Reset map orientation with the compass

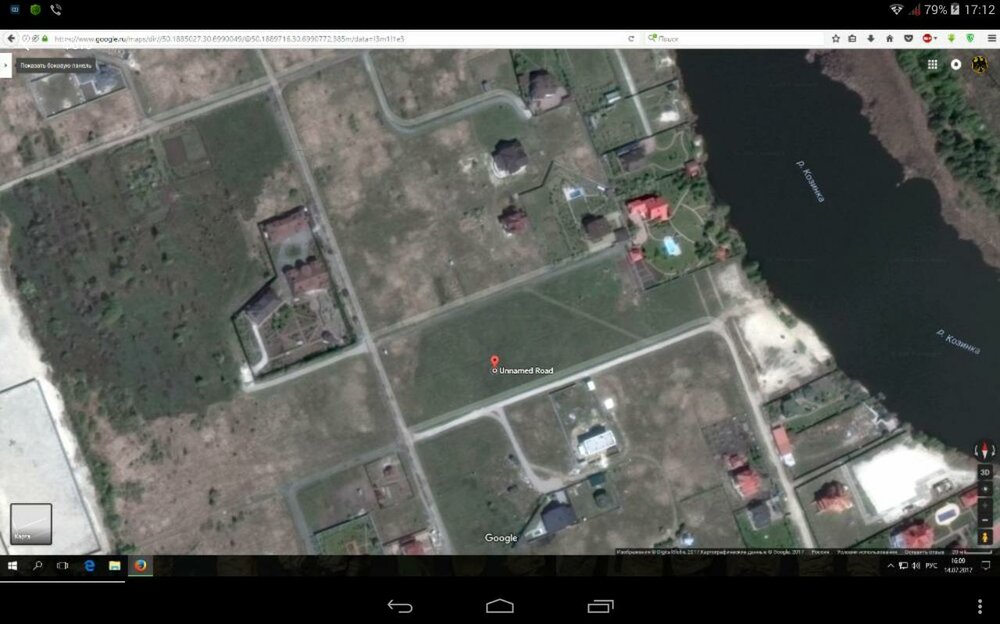[x=985, y=451]
